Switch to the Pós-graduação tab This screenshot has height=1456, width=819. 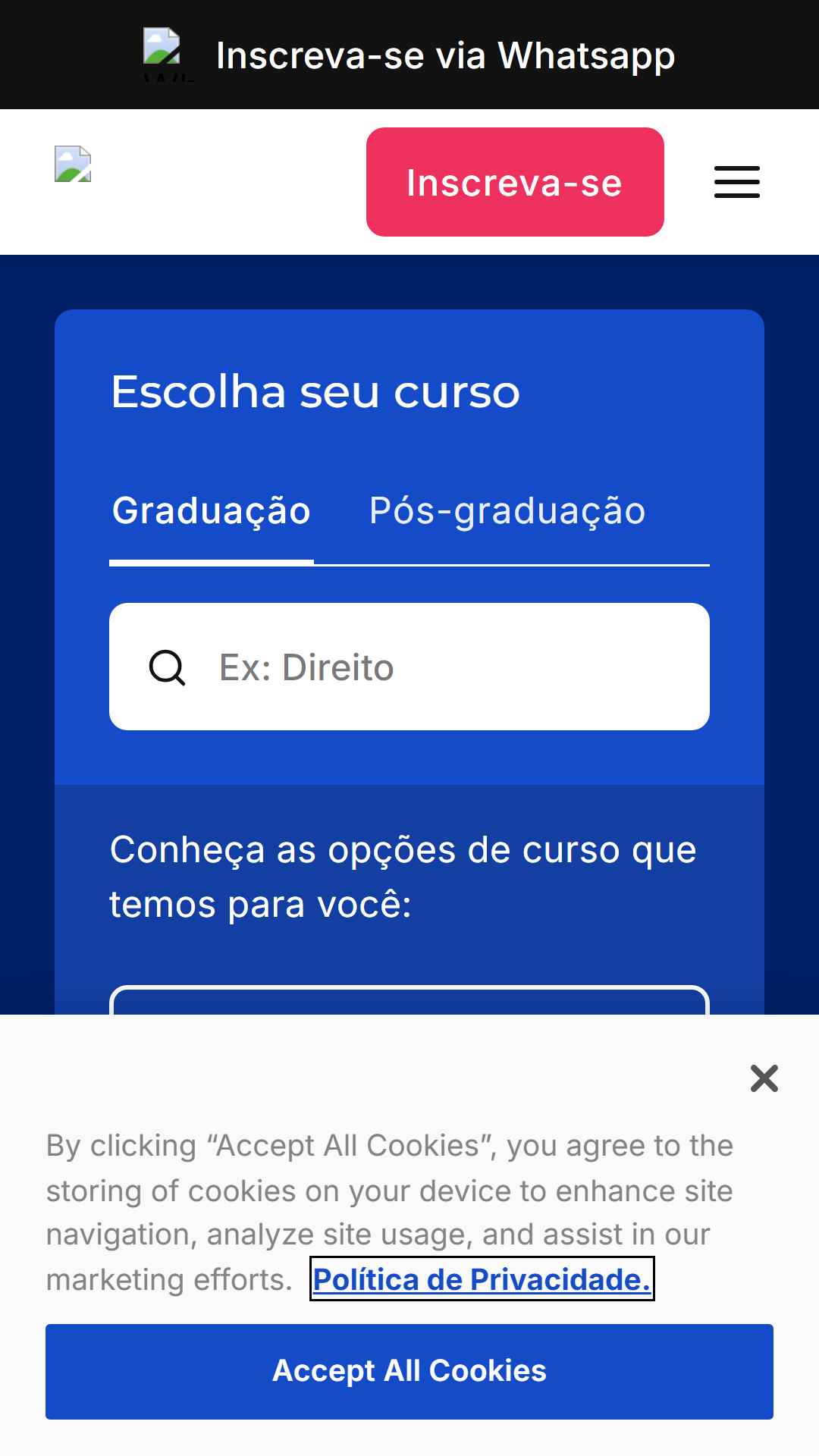pyautogui.click(x=507, y=511)
